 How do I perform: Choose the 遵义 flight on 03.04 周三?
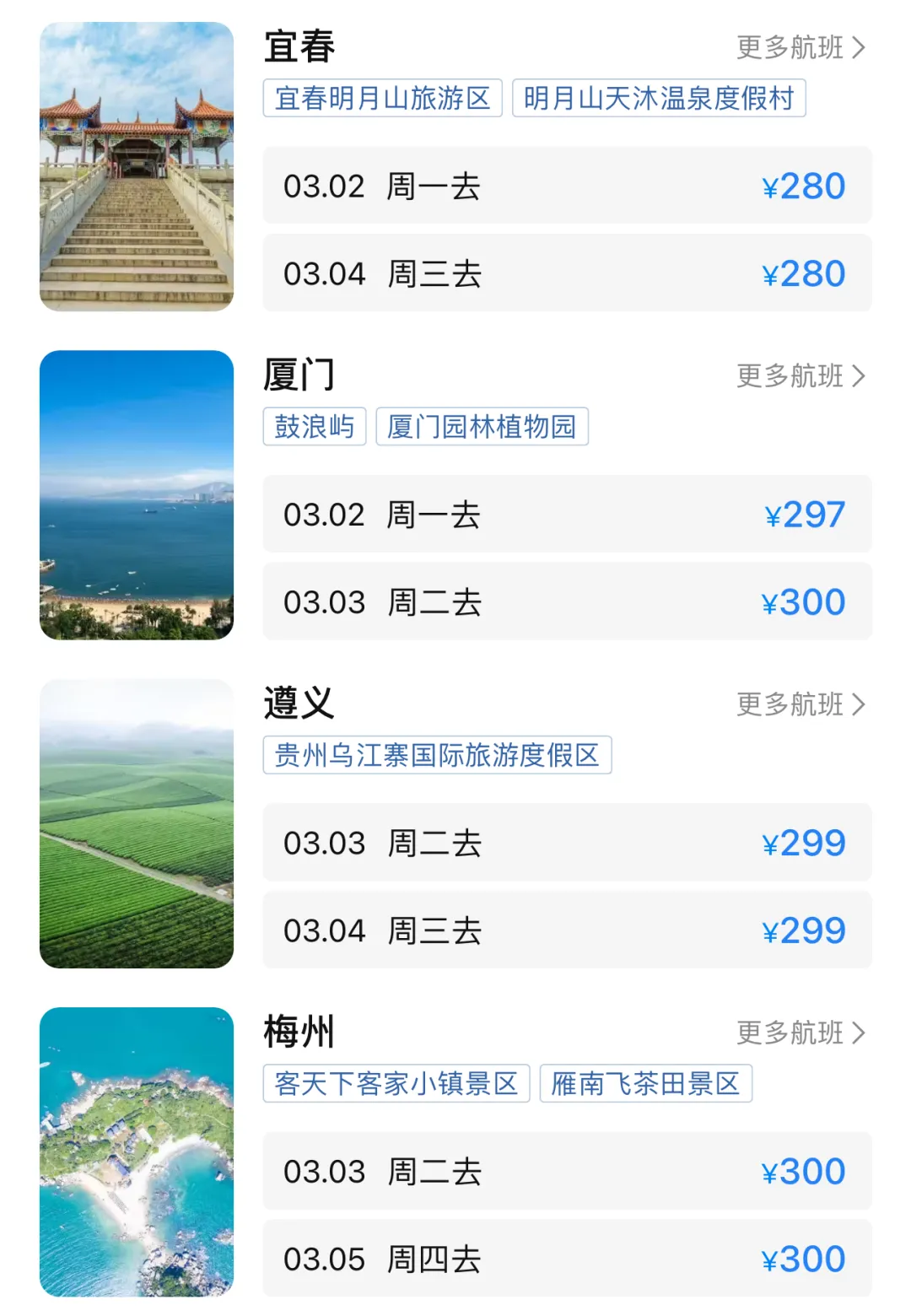click(x=567, y=930)
